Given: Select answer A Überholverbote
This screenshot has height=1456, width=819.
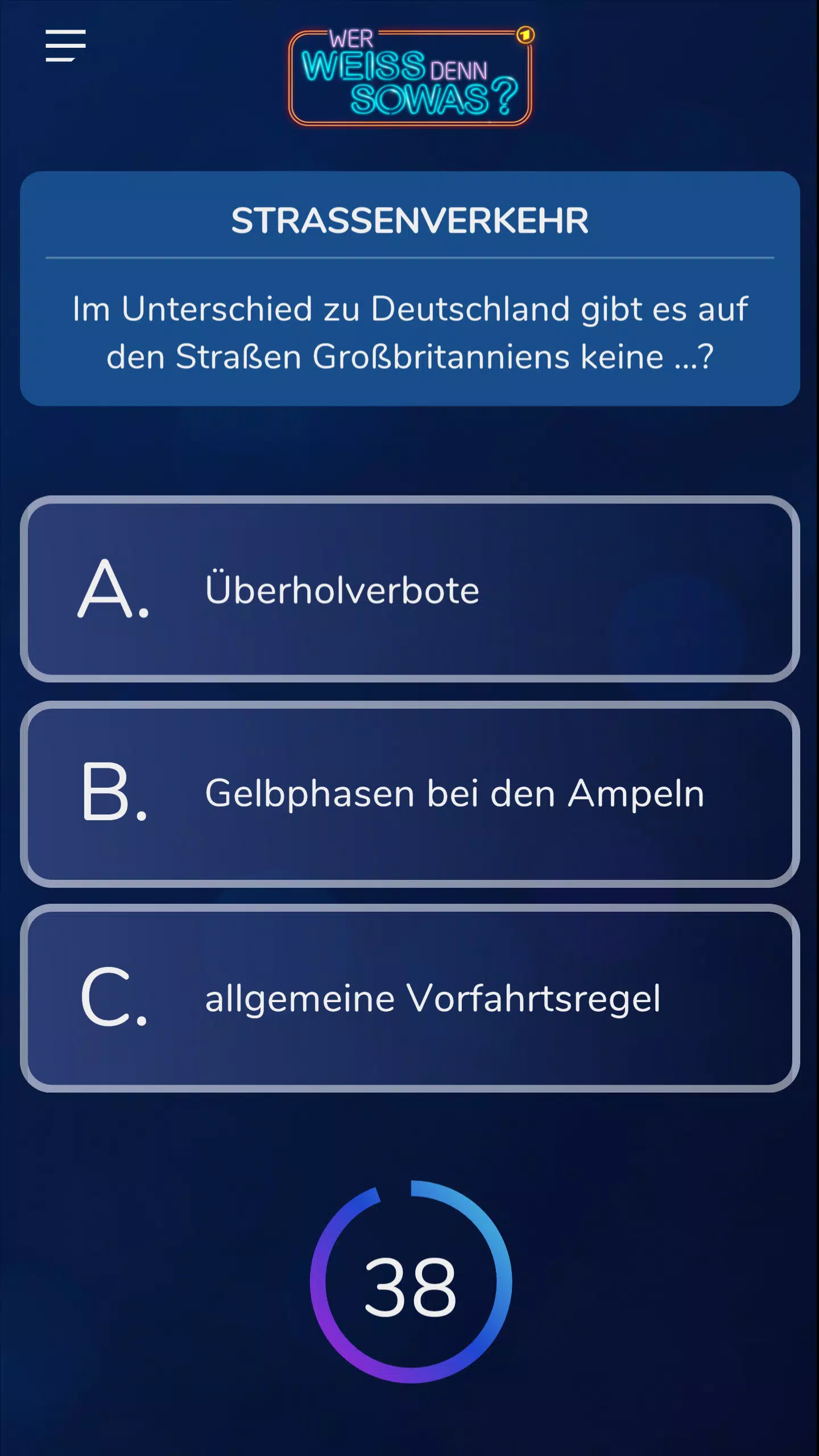Looking at the screenshot, I should [x=409, y=589].
